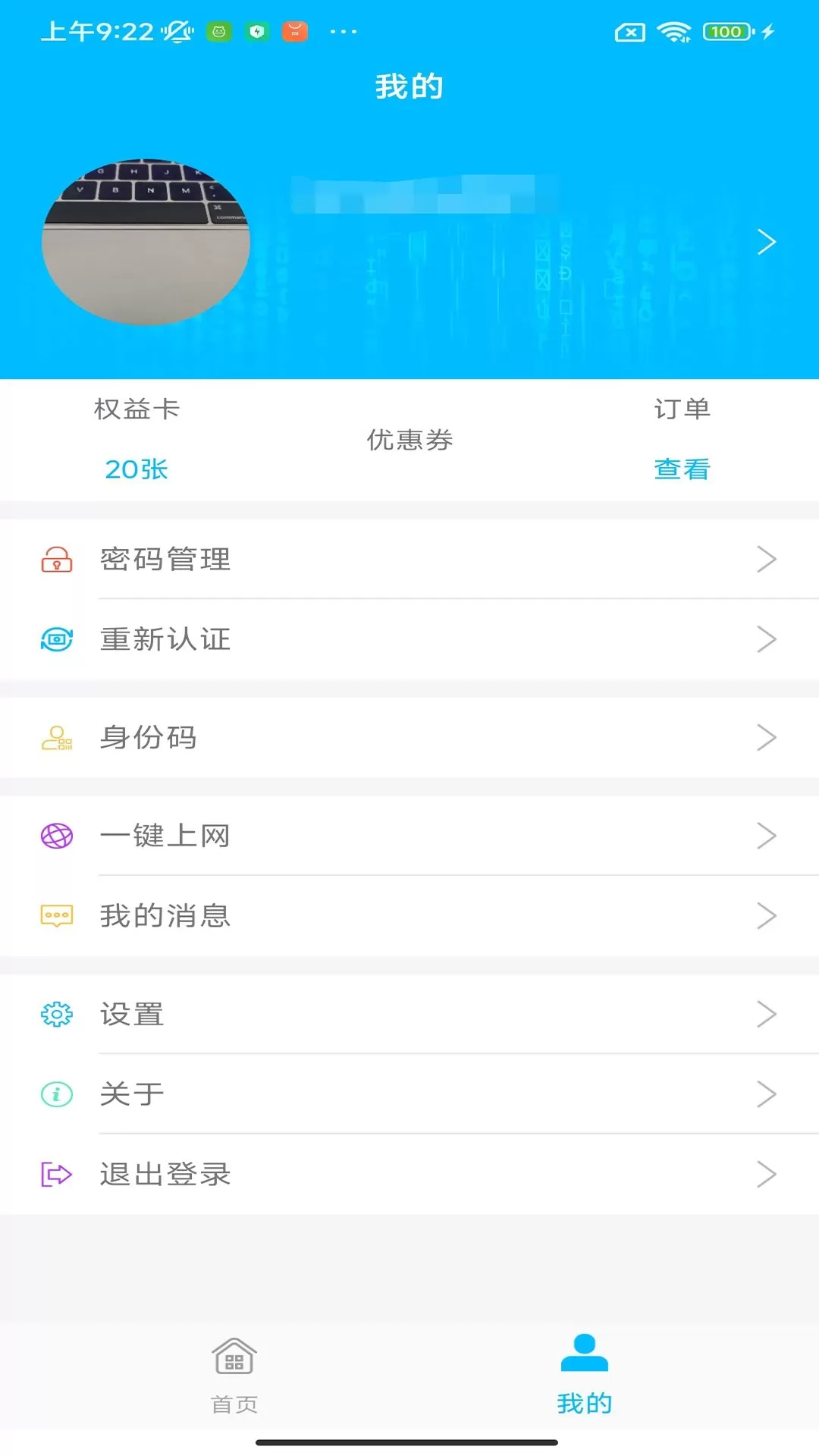This screenshot has height=1456, width=819.
Task: Switch to the 首页 home tab
Action: (x=234, y=1376)
